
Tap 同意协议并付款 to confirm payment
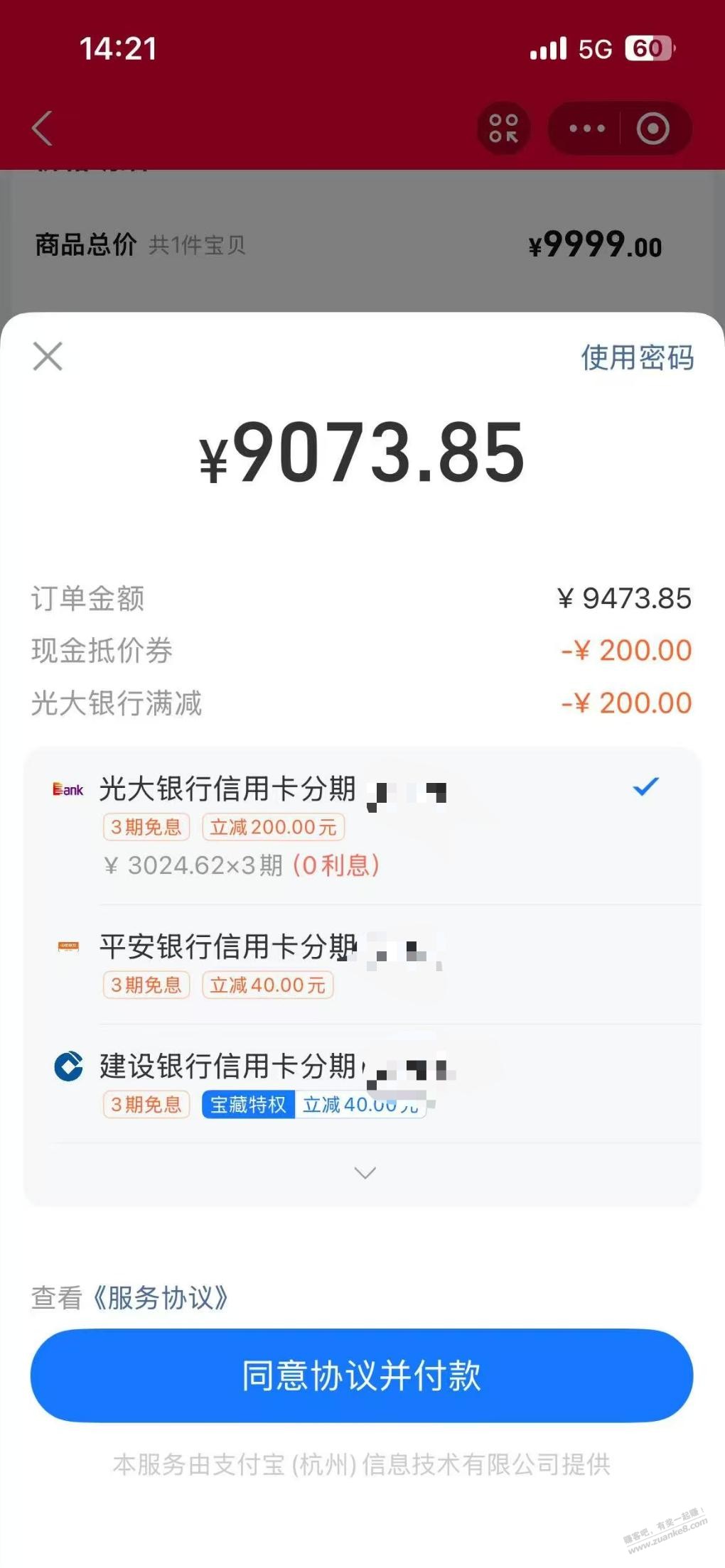coord(362,1375)
